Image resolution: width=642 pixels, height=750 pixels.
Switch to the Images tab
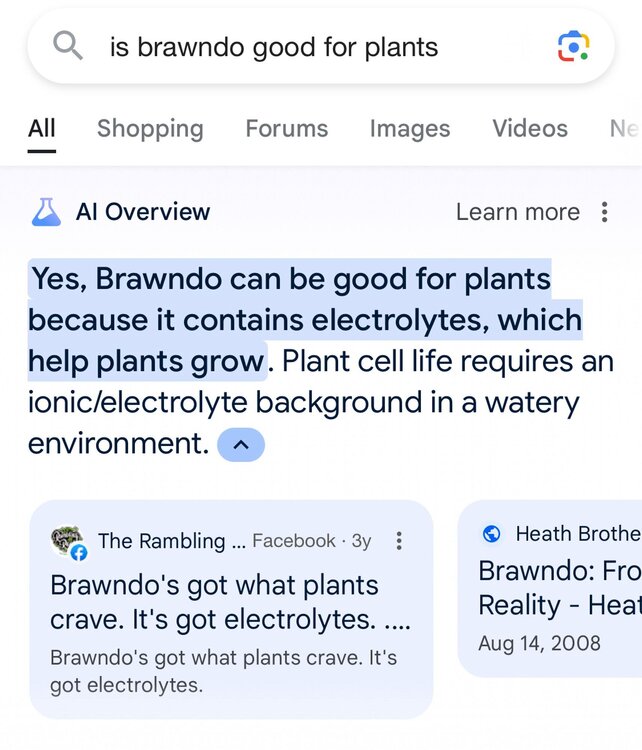tap(410, 129)
